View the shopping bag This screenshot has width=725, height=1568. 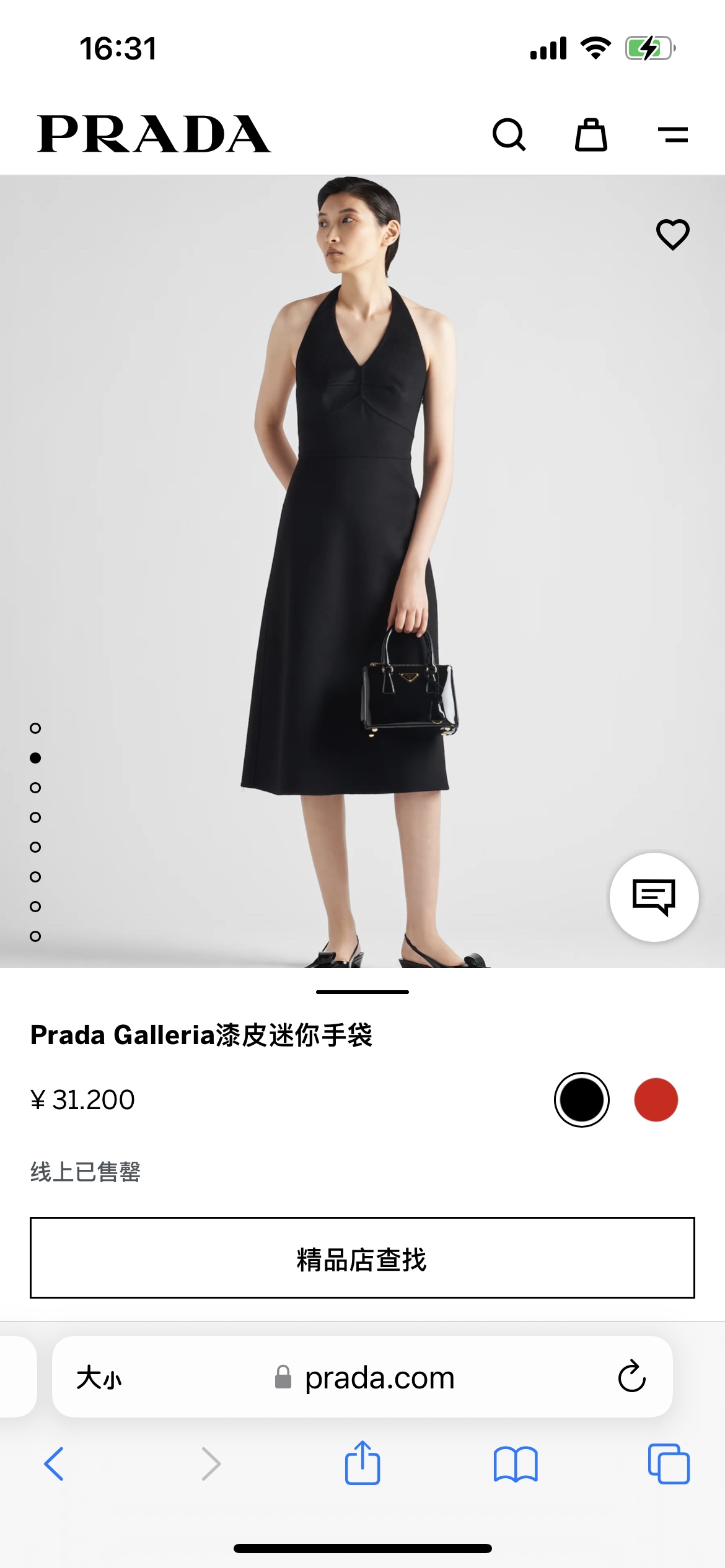pyautogui.click(x=591, y=134)
